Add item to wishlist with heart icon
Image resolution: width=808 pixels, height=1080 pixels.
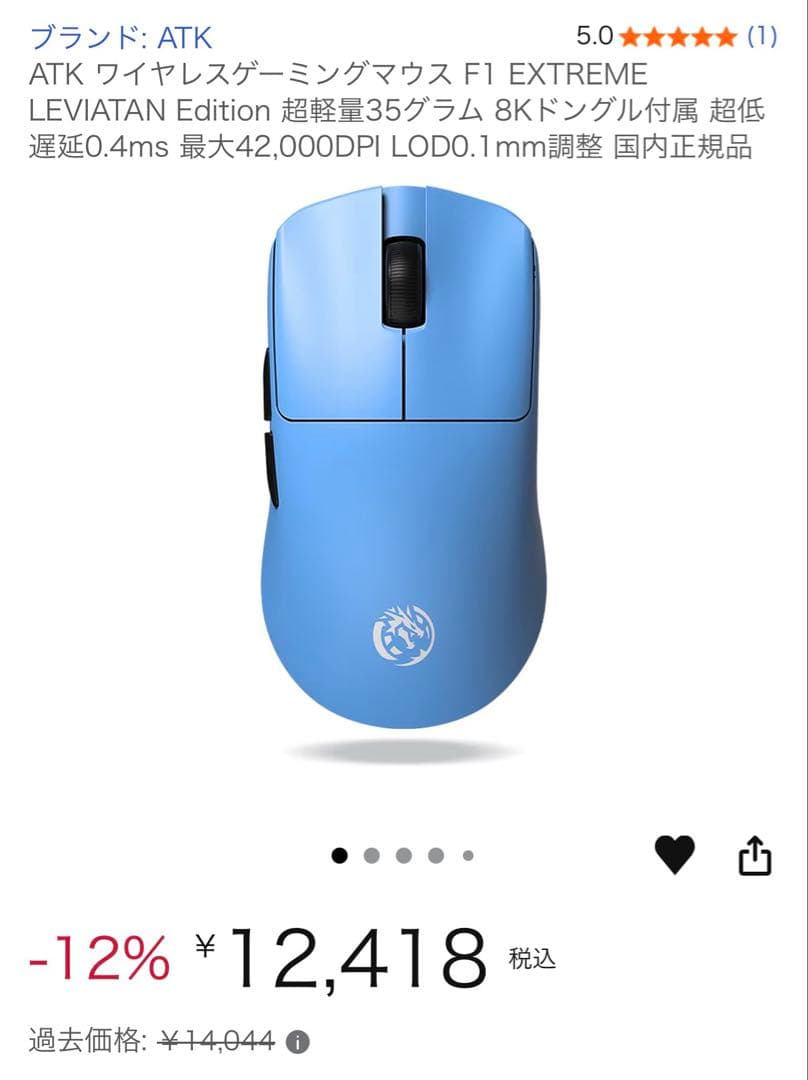point(675,855)
